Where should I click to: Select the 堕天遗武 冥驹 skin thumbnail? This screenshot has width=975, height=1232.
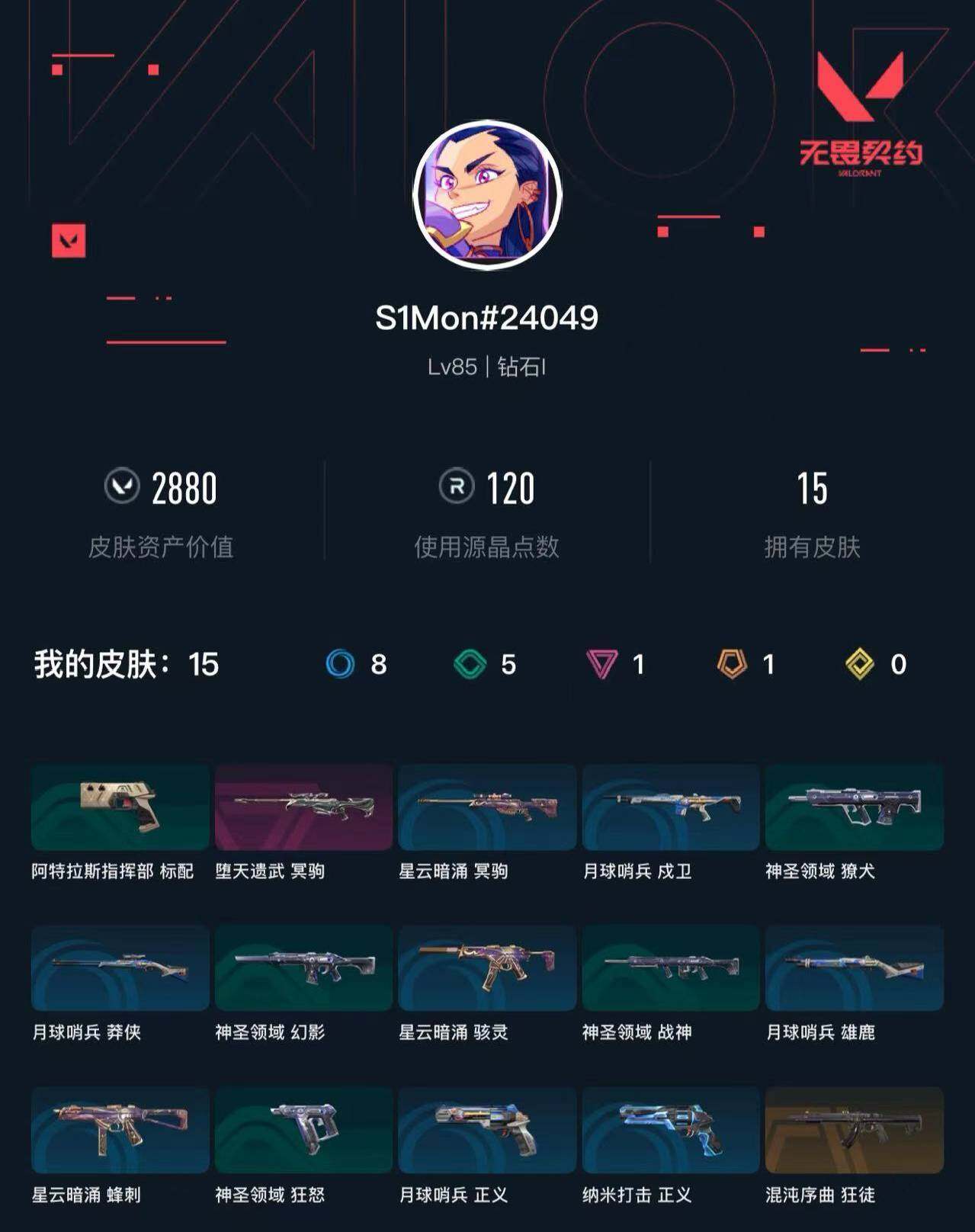303,808
